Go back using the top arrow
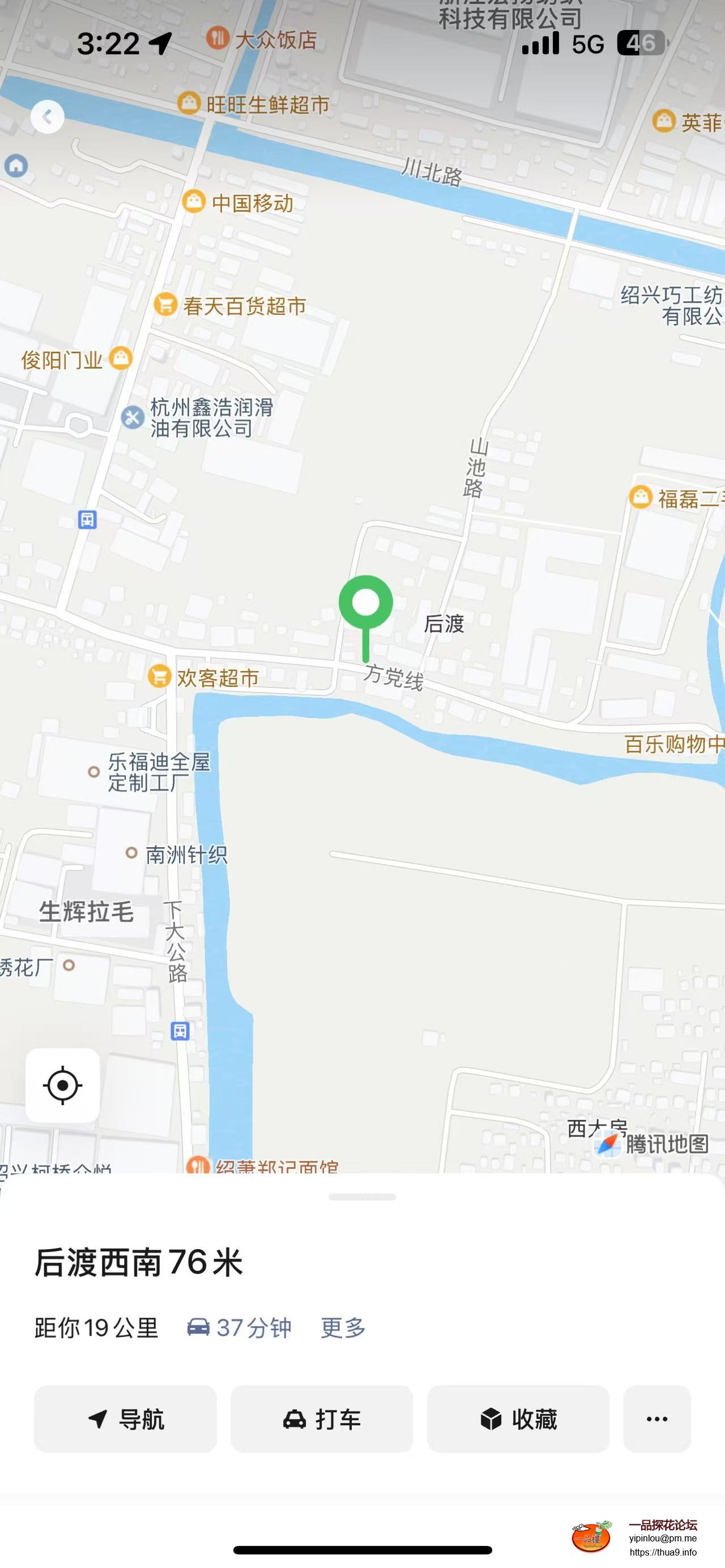The image size is (725, 1568). tap(48, 116)
